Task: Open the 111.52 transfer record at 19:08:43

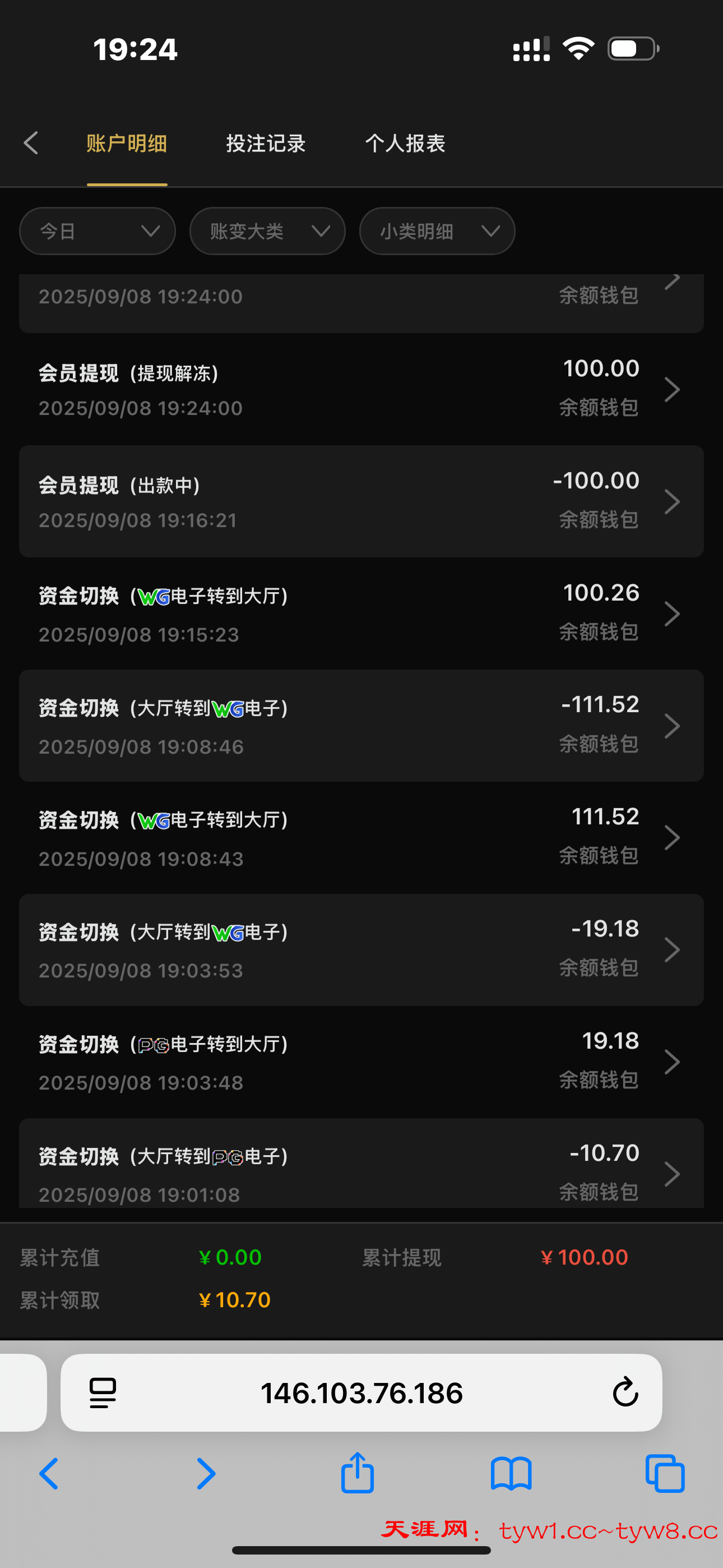Action: (361, 838)
